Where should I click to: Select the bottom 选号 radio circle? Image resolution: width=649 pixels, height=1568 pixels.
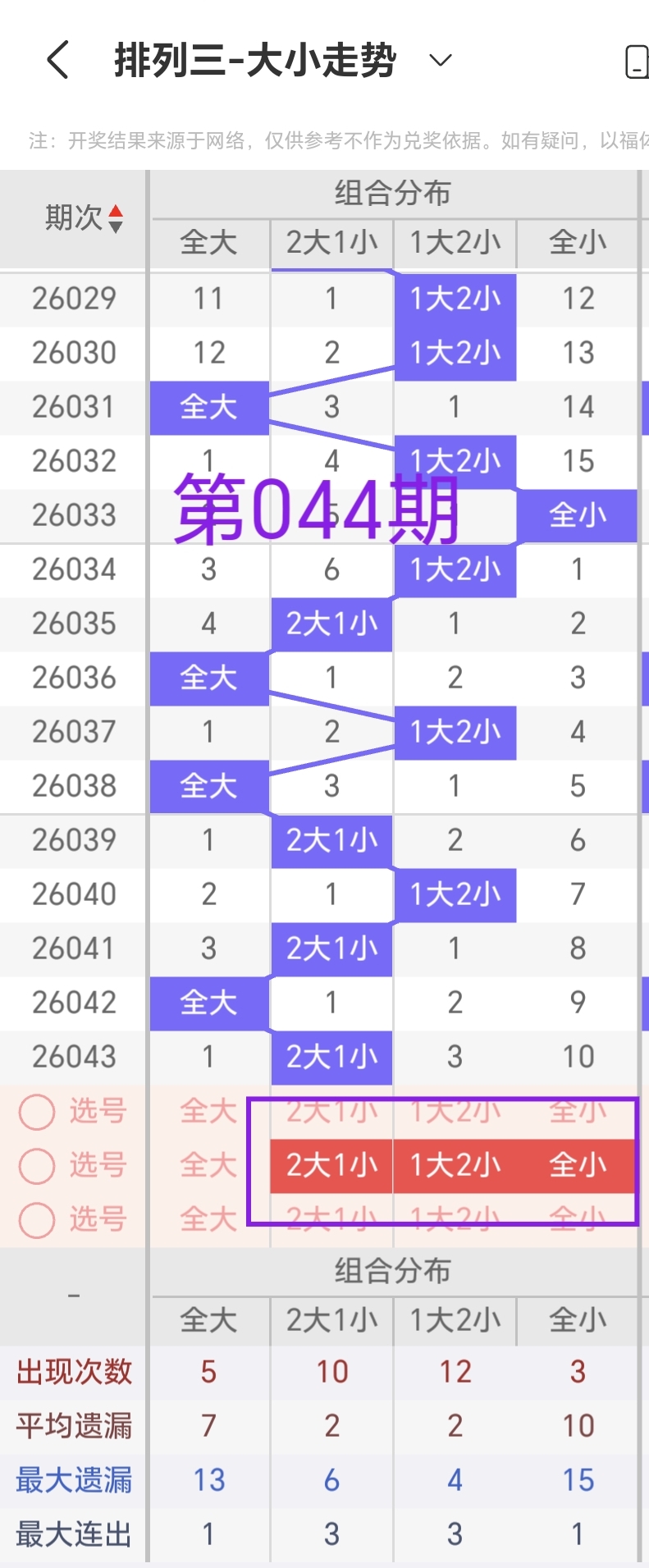pyautogui.click(x=36, y=1219)
